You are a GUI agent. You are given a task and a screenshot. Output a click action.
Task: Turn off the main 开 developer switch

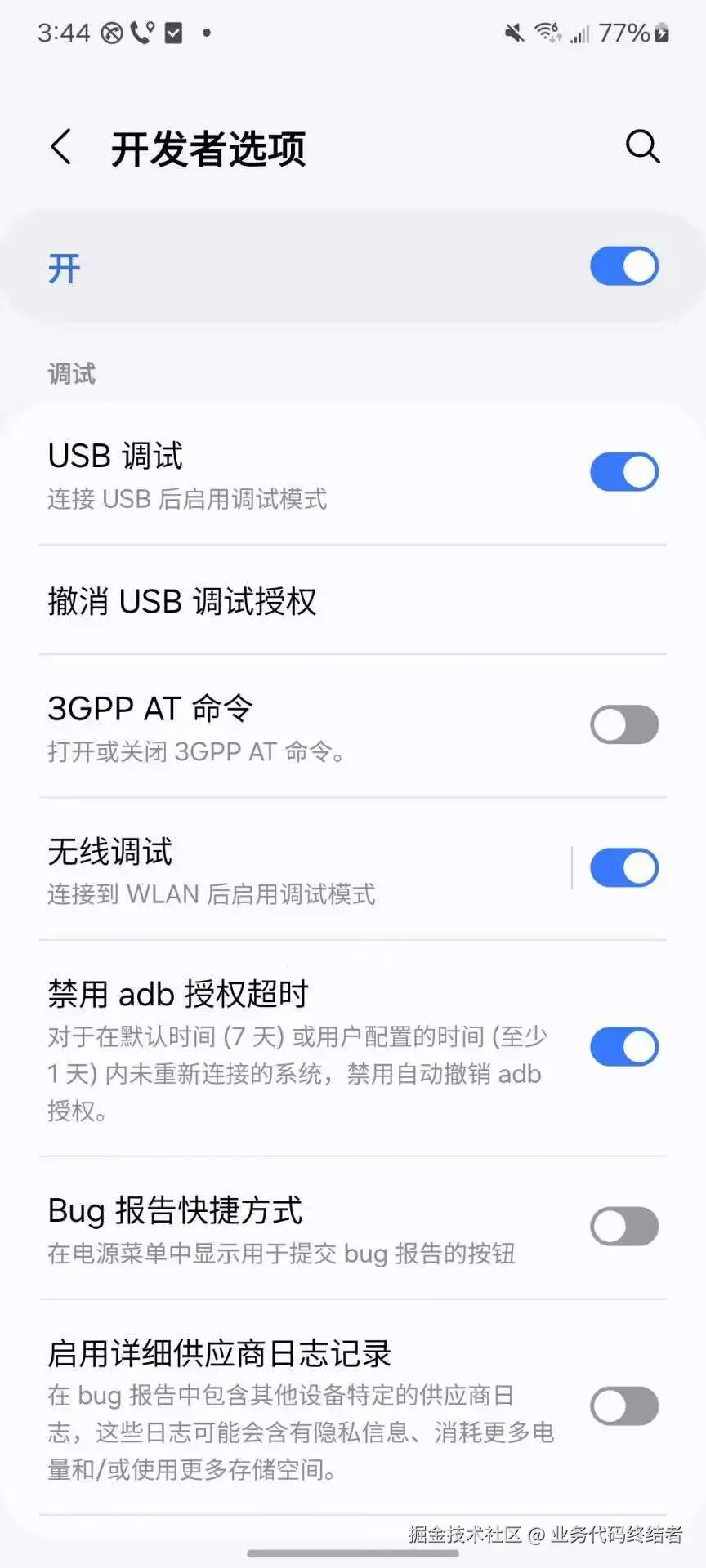point(624,267)
